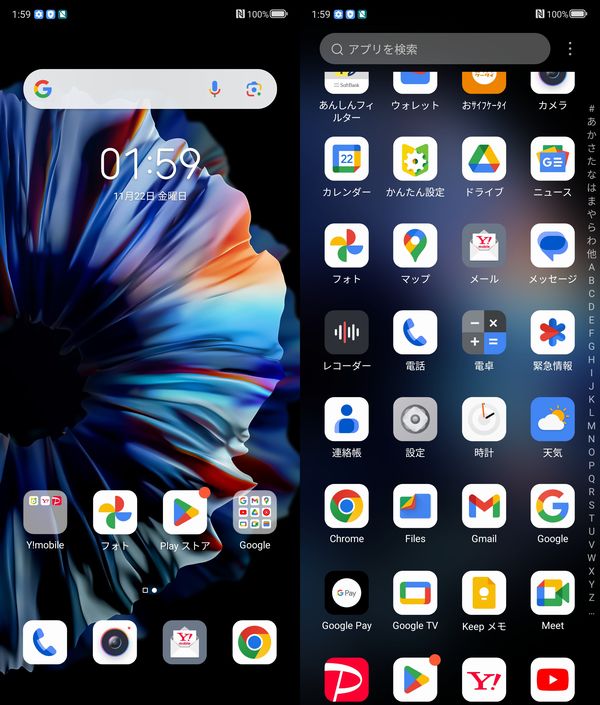Open the メッセージ app
This screenshot has width=600, height=705.
point(552,246)
